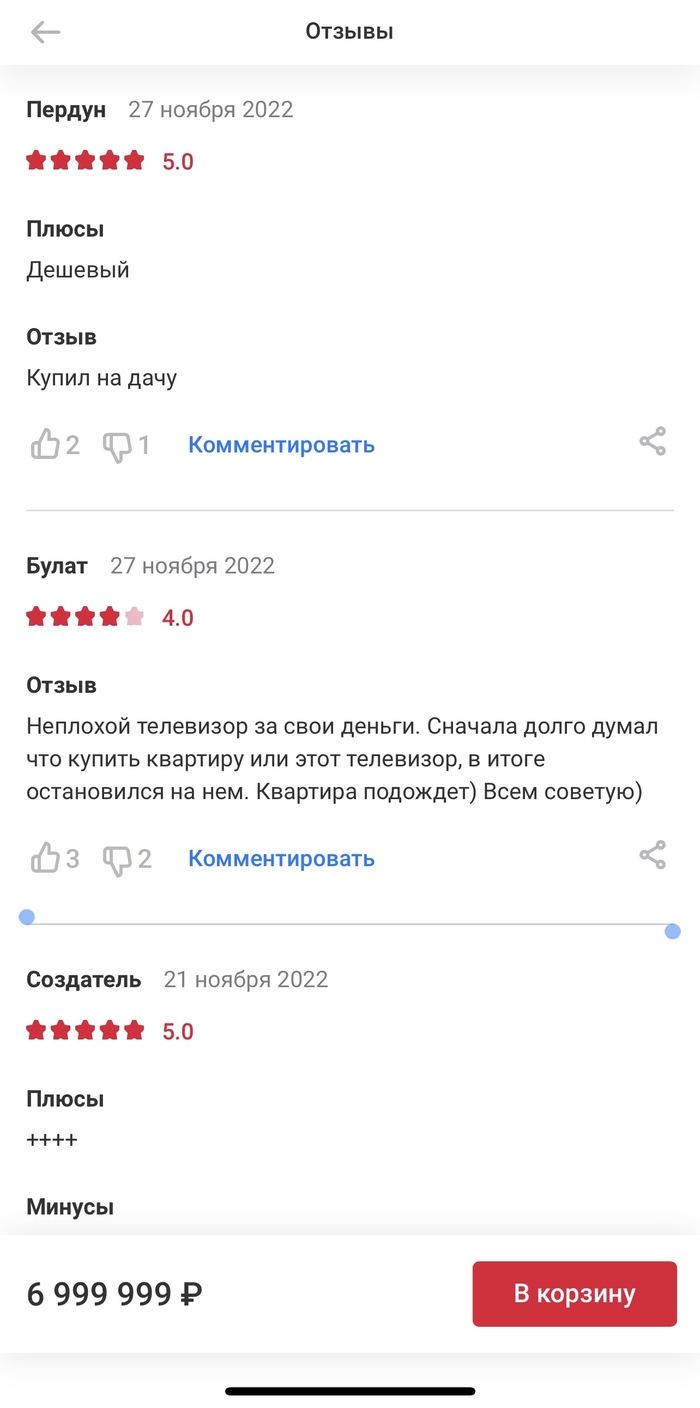The height and width of the screenshot is (1408, 700).
Task: Like Булат's review with thumbs up
Action: click(45, 858)
